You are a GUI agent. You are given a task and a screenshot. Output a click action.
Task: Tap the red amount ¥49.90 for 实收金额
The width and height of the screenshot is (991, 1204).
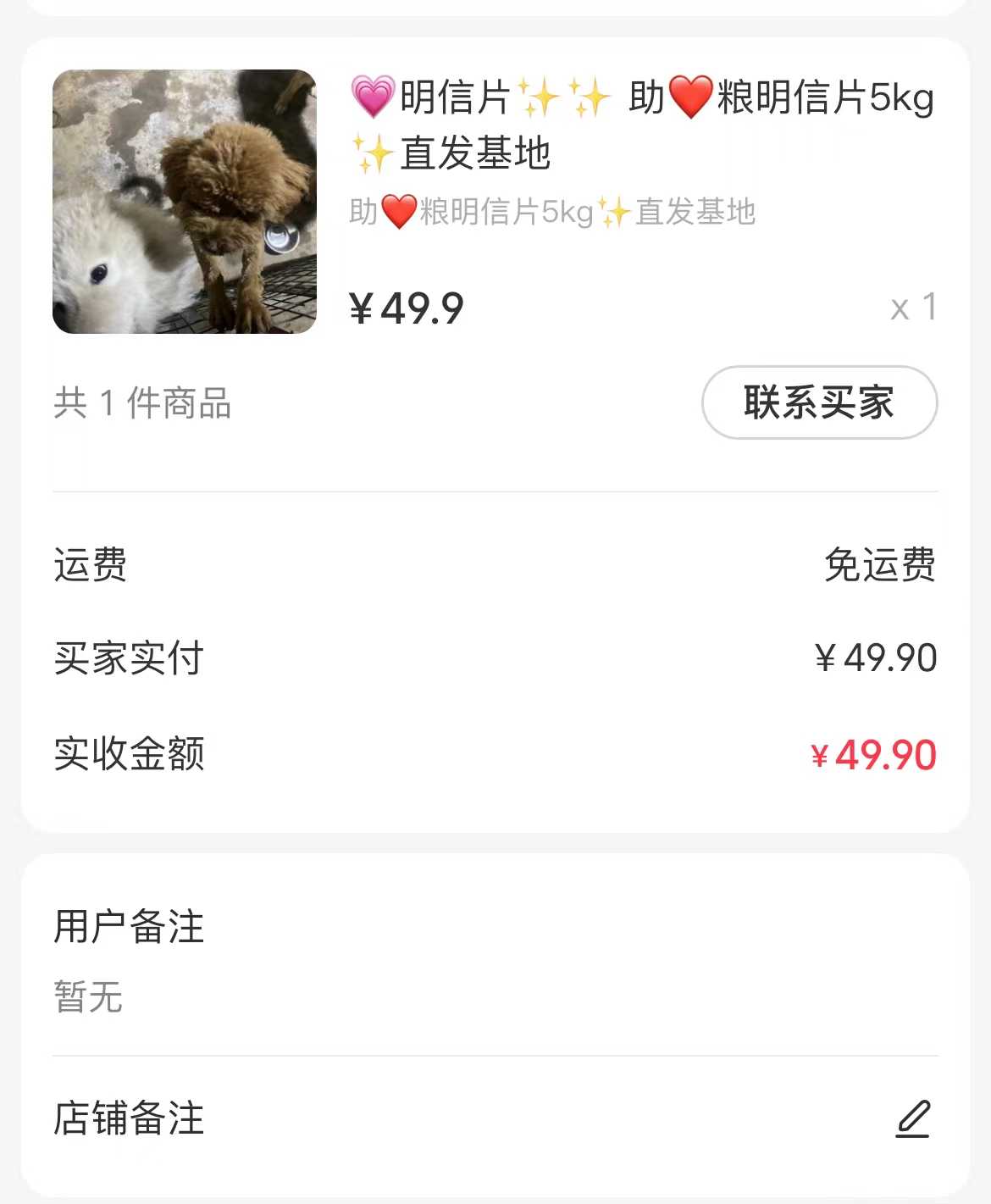pos(874,754)
